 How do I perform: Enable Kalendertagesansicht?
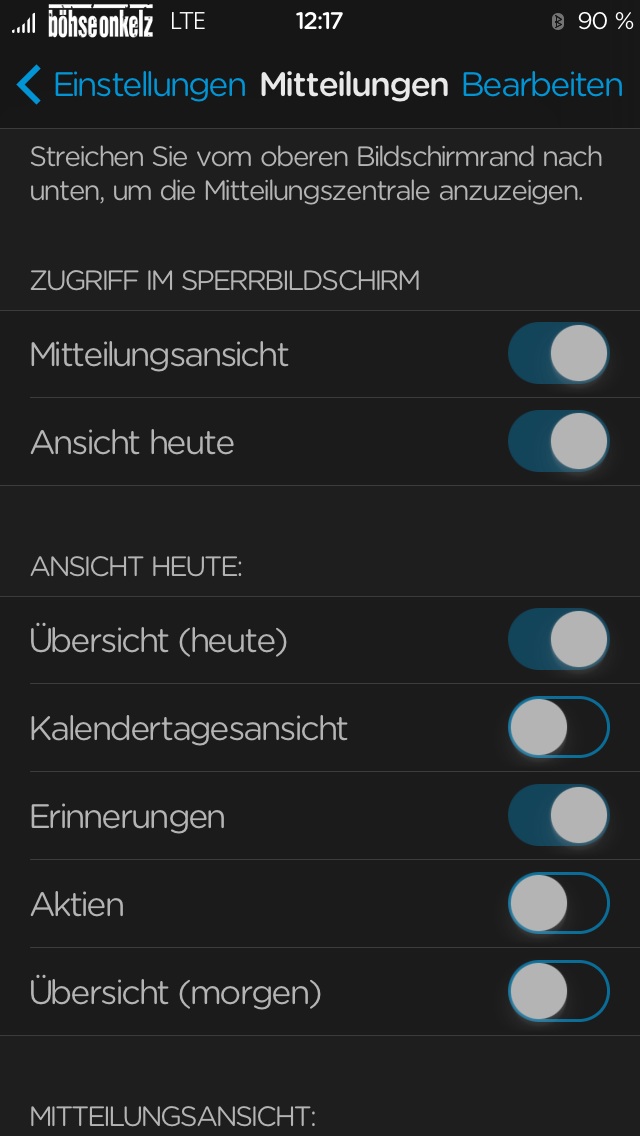[x=558, y=728]
